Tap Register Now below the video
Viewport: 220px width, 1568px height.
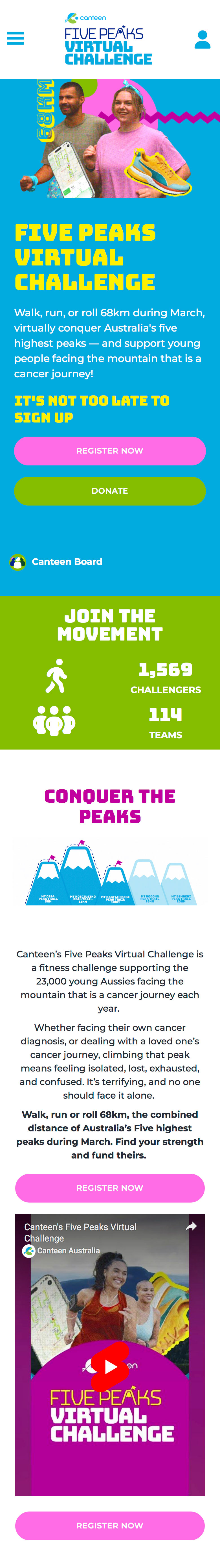point(110,1525)
